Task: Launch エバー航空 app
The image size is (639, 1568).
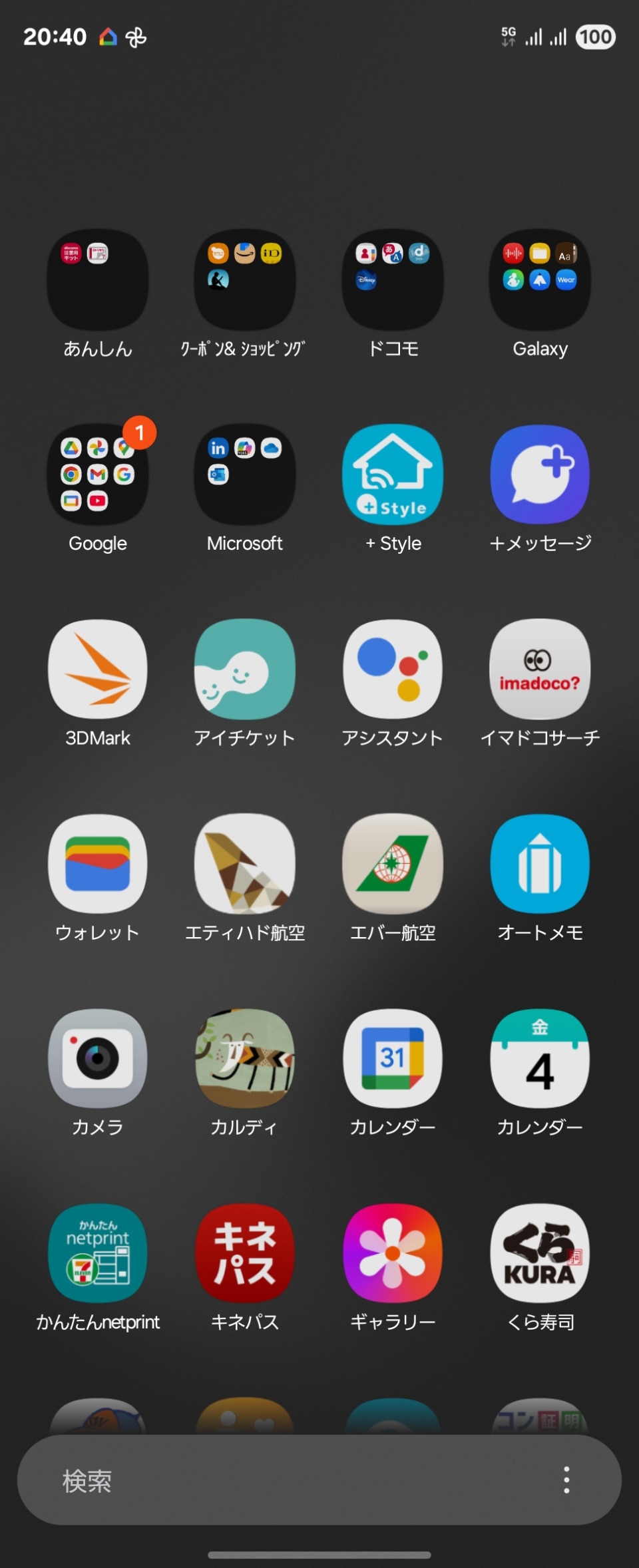Action: tap(393, 864)
